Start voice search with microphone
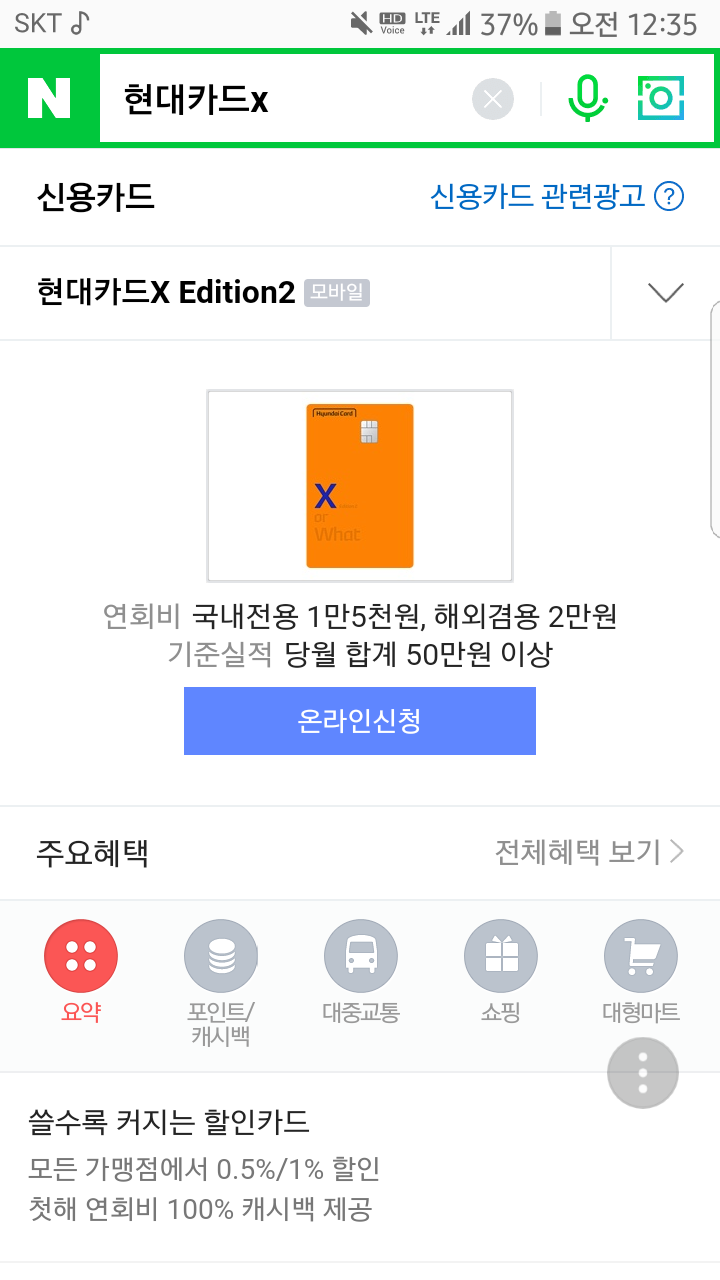The image size is (720, 1280). (x=588, y=99)
